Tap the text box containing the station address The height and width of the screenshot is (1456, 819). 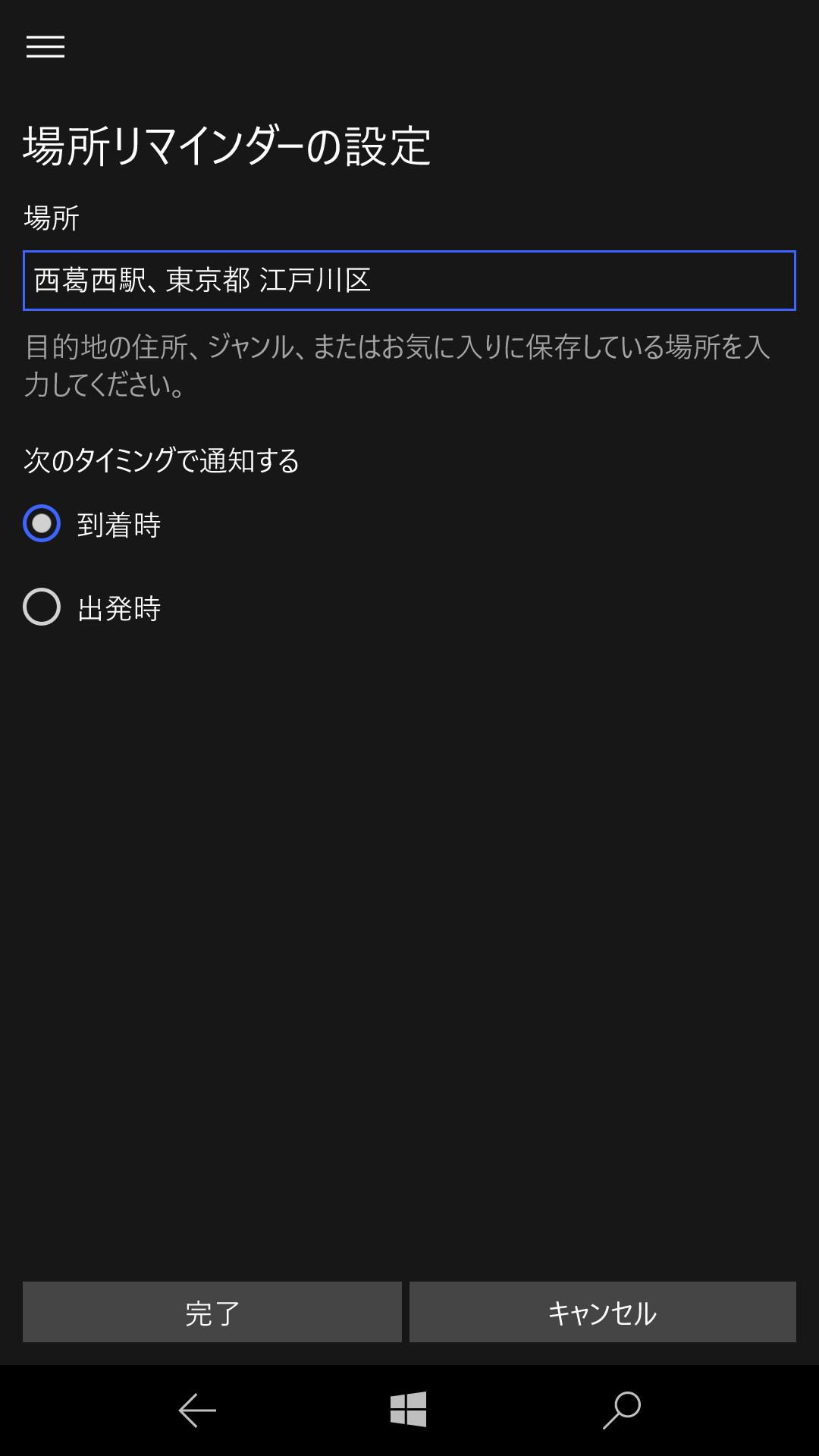click(x=409, y=279)
